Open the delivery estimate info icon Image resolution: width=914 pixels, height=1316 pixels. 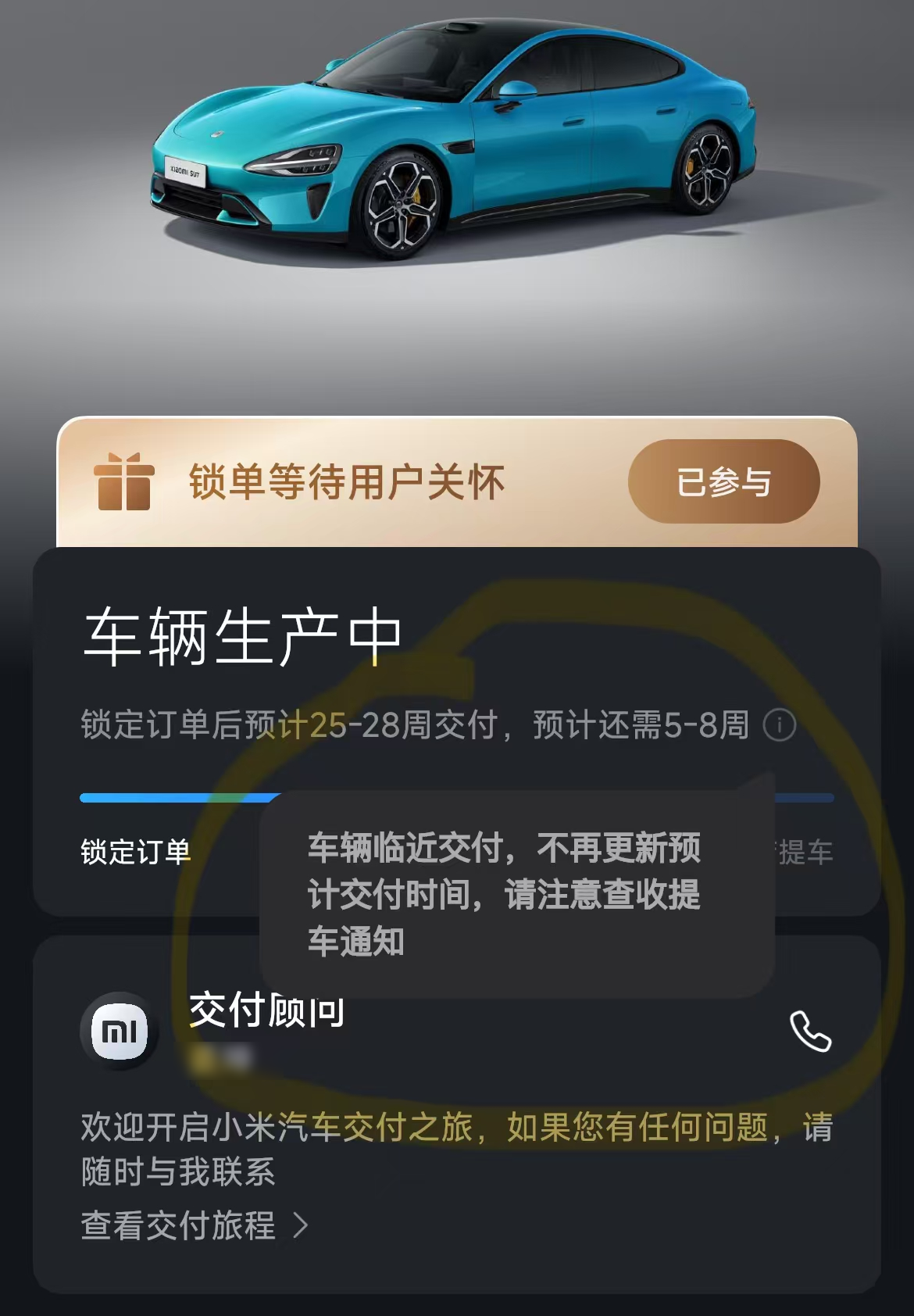coord(779,725)
